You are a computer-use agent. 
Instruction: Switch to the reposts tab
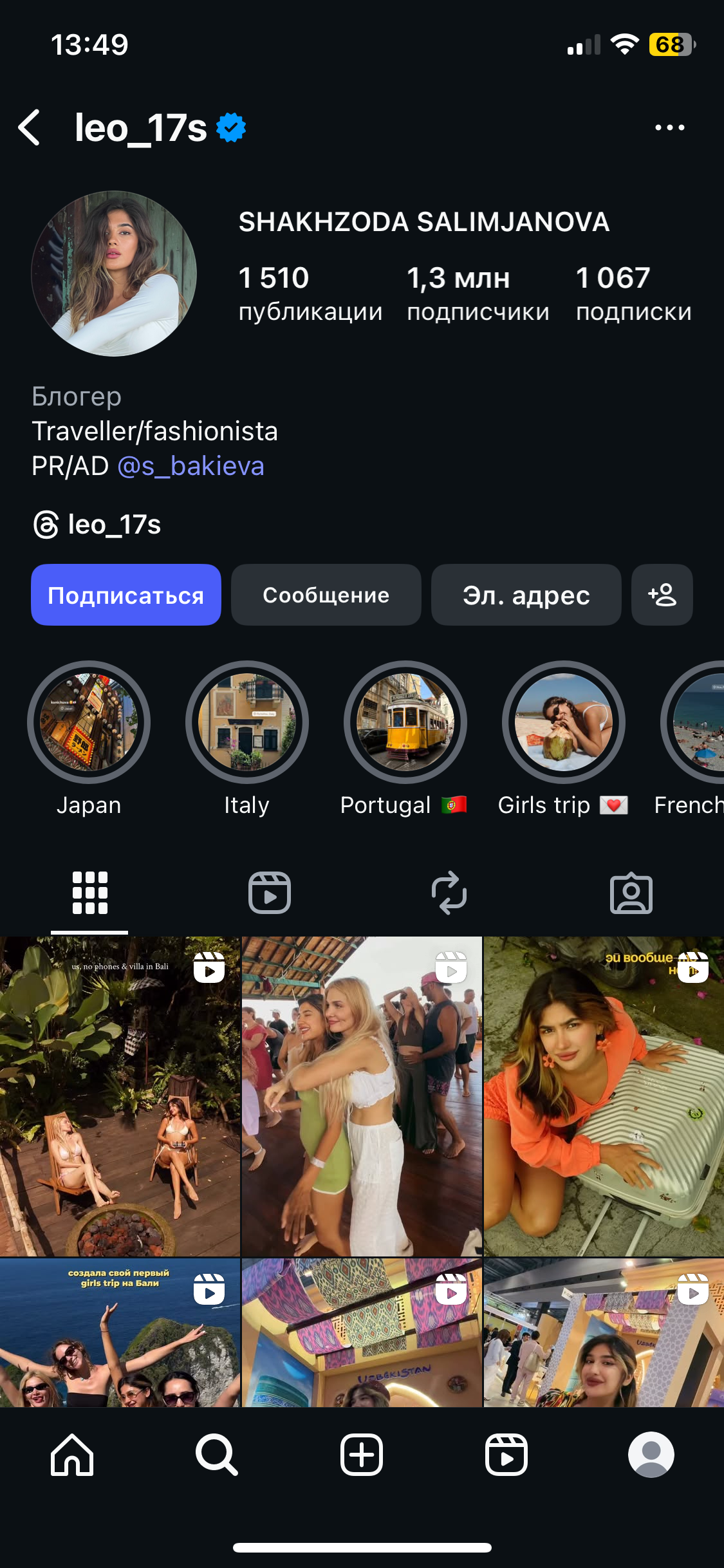click(449, 893)
